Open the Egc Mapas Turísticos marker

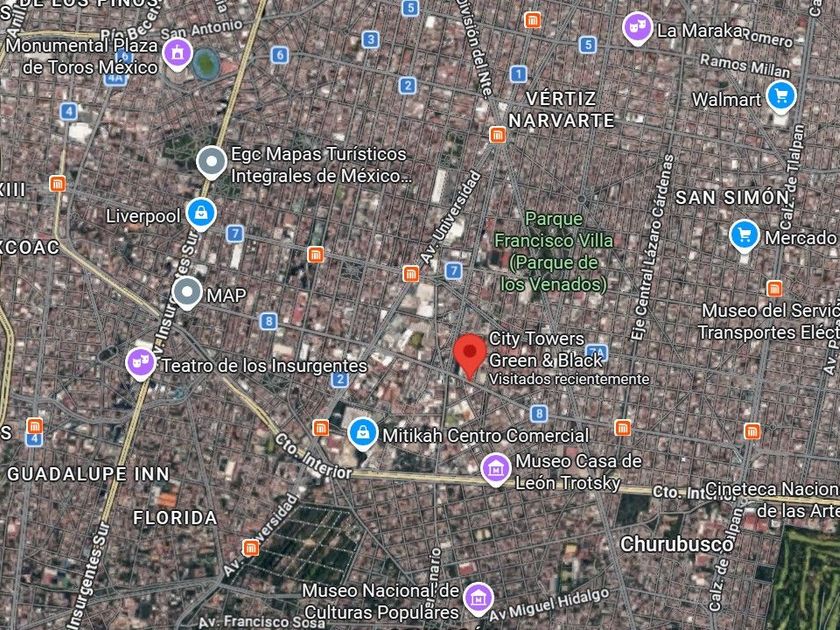pyautogui.click(x=211, y=162)
